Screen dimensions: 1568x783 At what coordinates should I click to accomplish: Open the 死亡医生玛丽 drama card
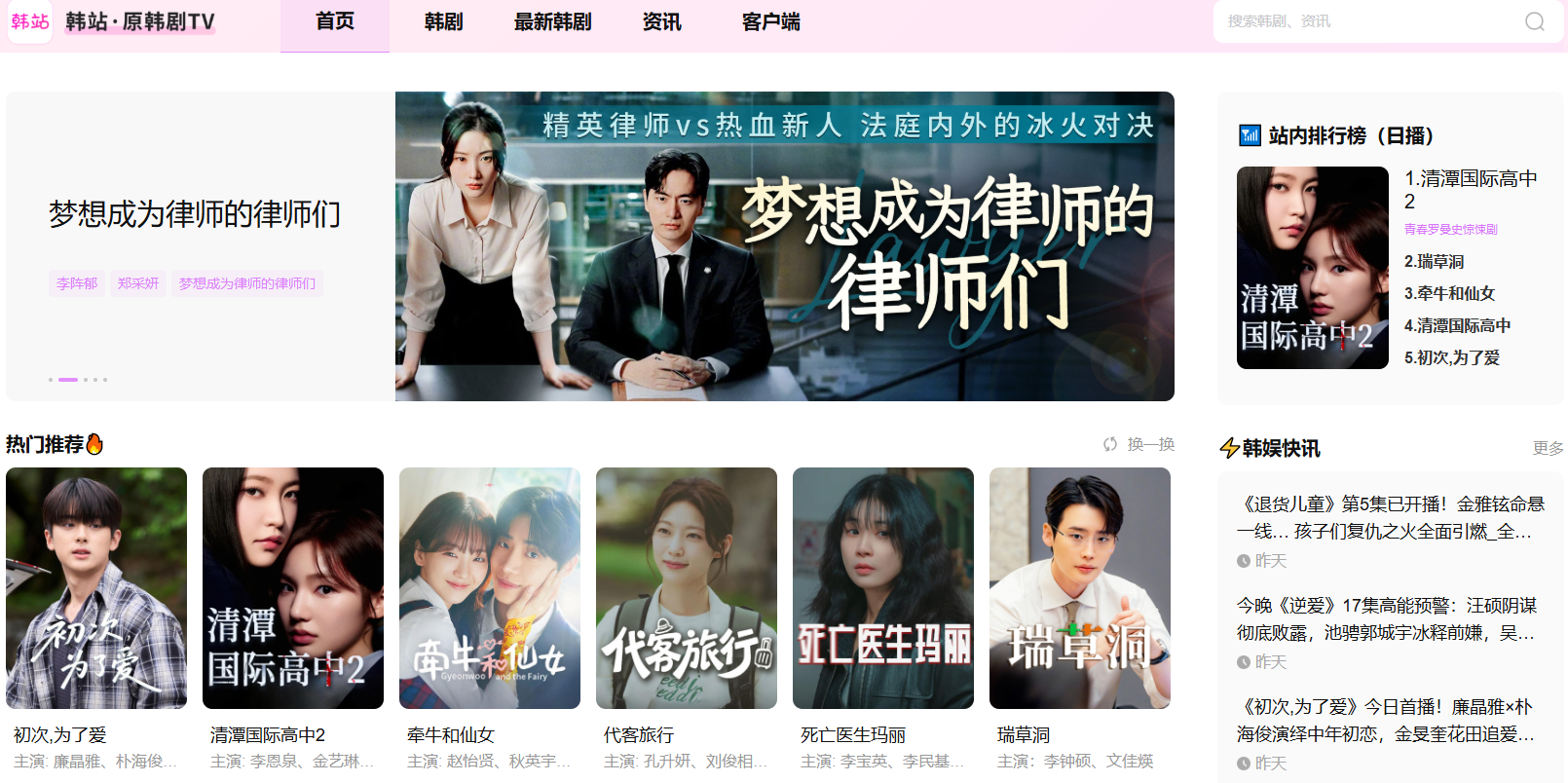[x=883, y=588]
